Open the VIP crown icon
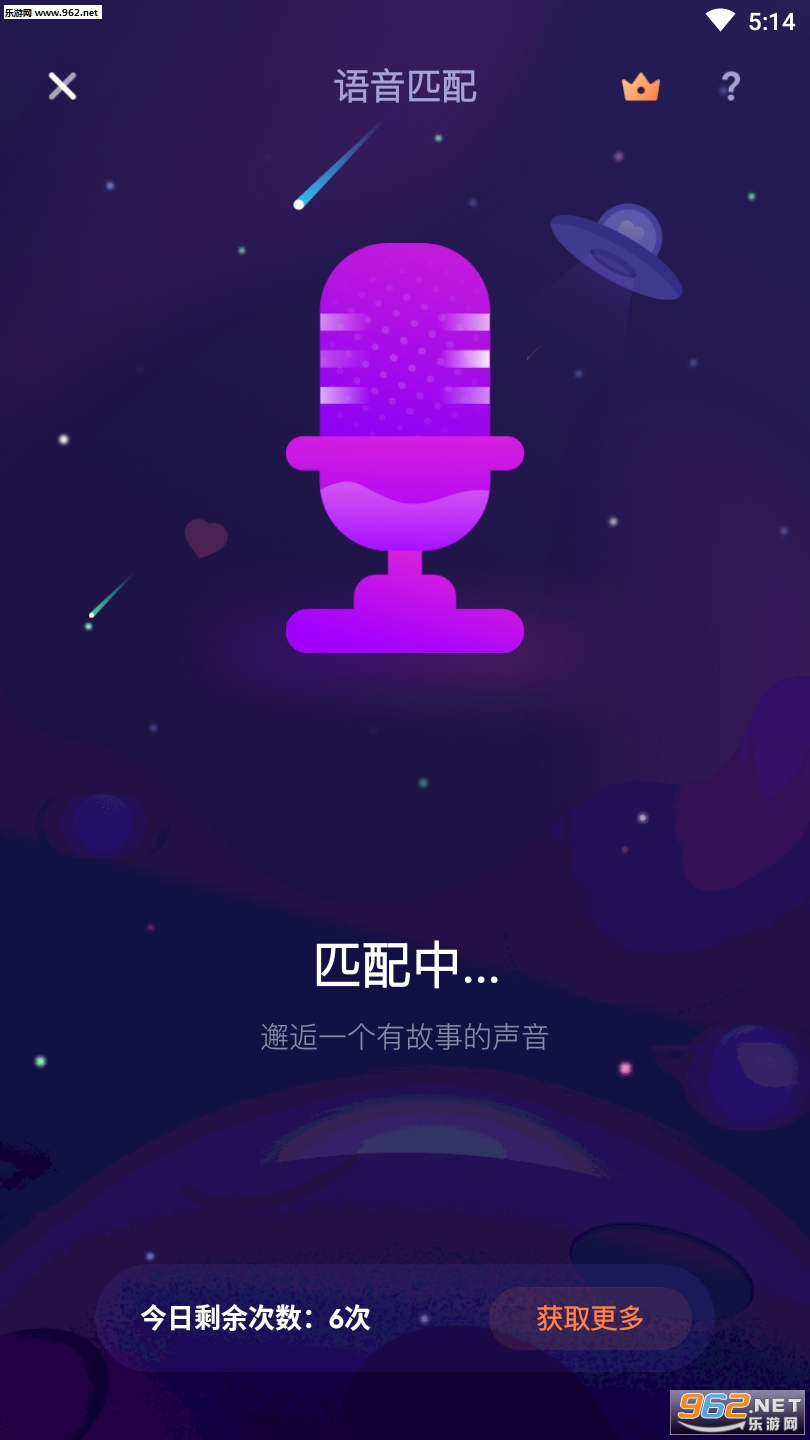810x1440 pixels. point(640,87)
